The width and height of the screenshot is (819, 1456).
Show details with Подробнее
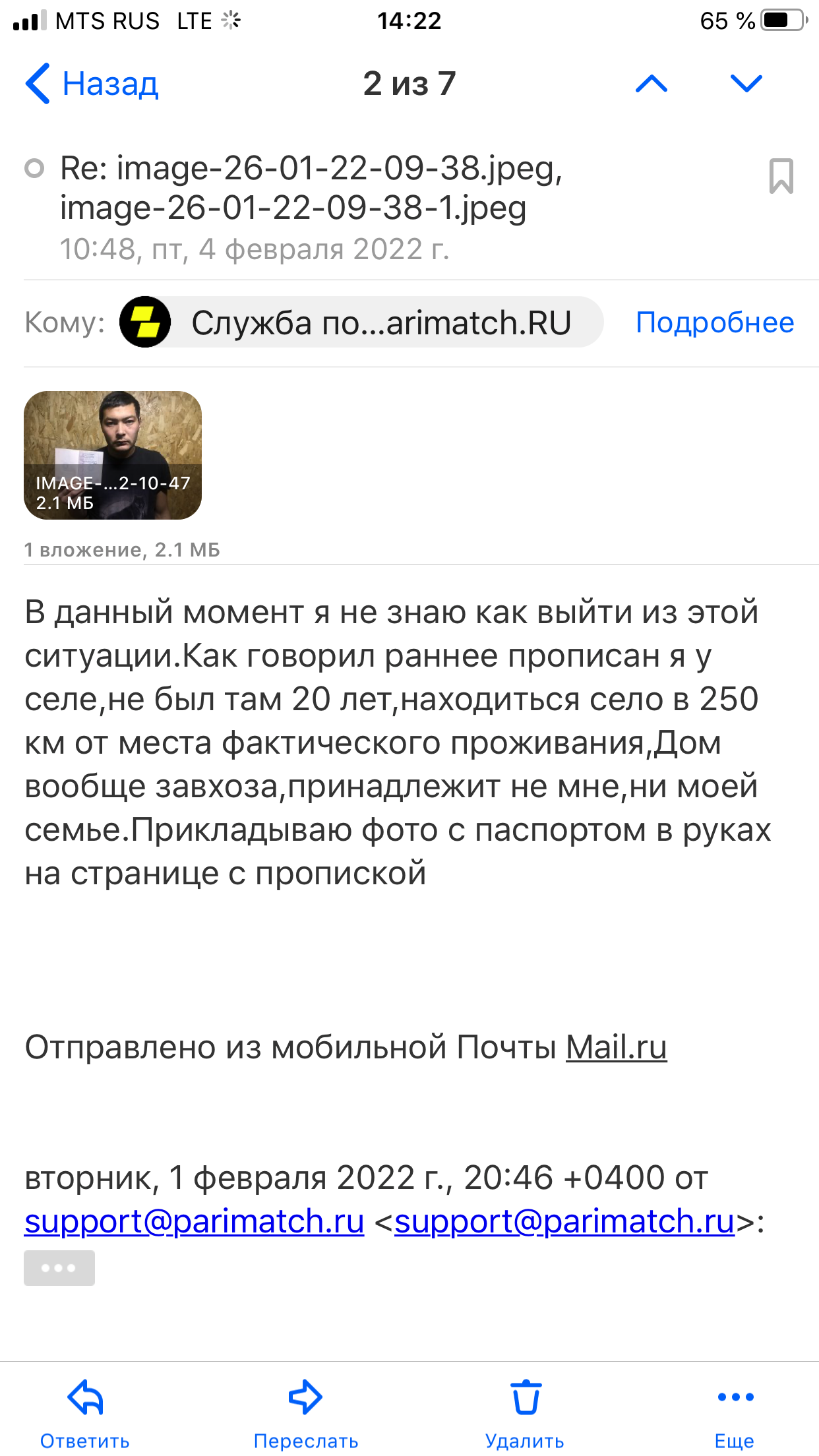[715, 322]
